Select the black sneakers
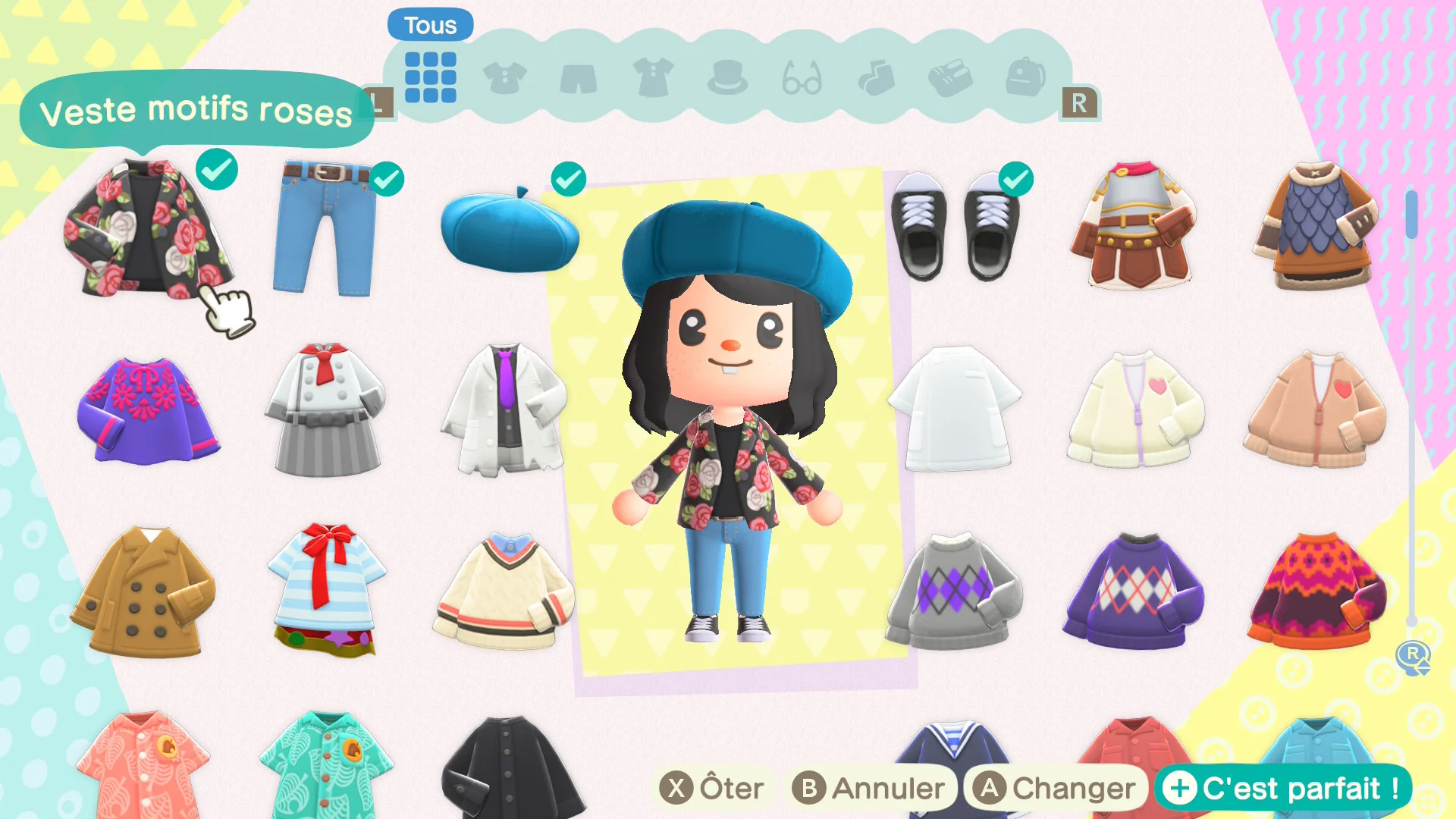This screenshot has width=1456, height=819. [955, 226]
